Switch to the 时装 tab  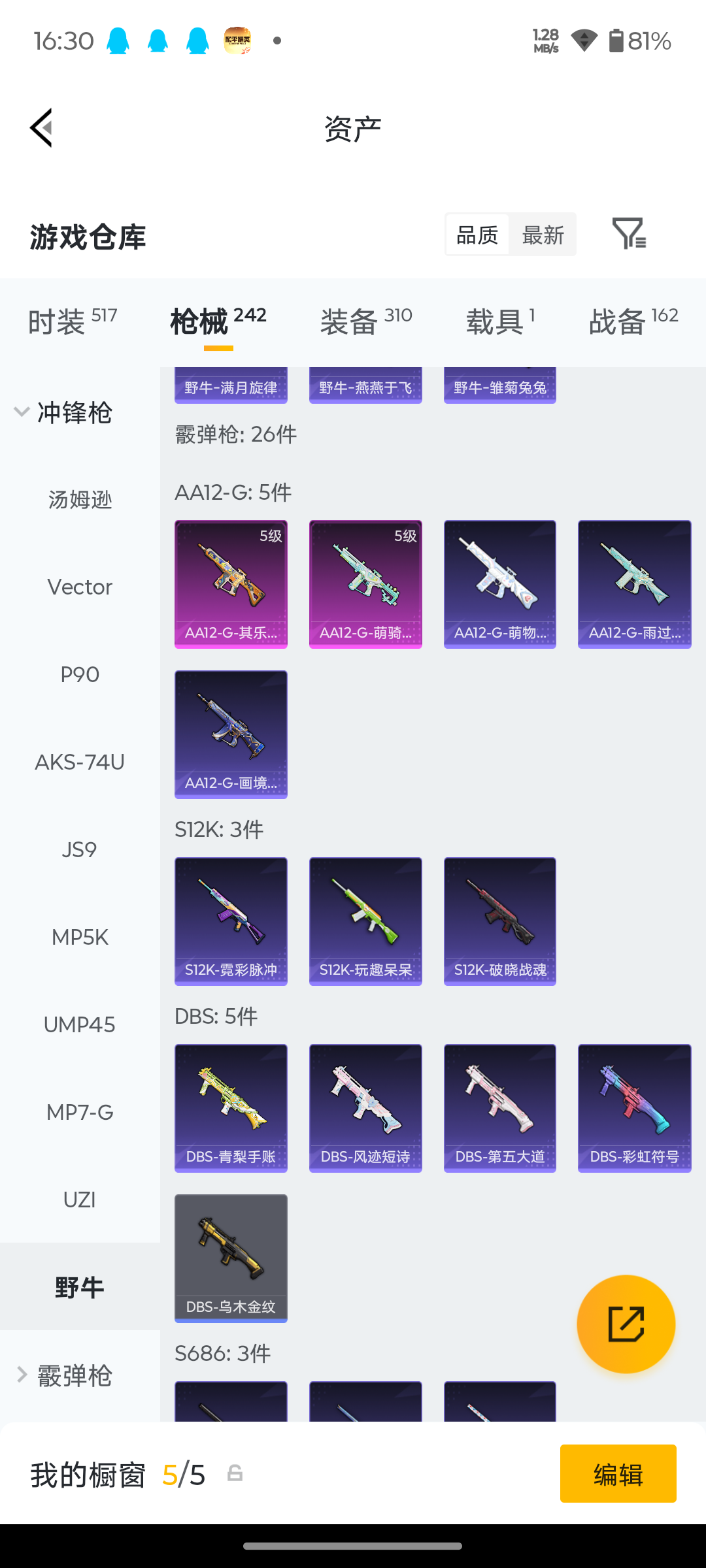click(x=72, y=321)
